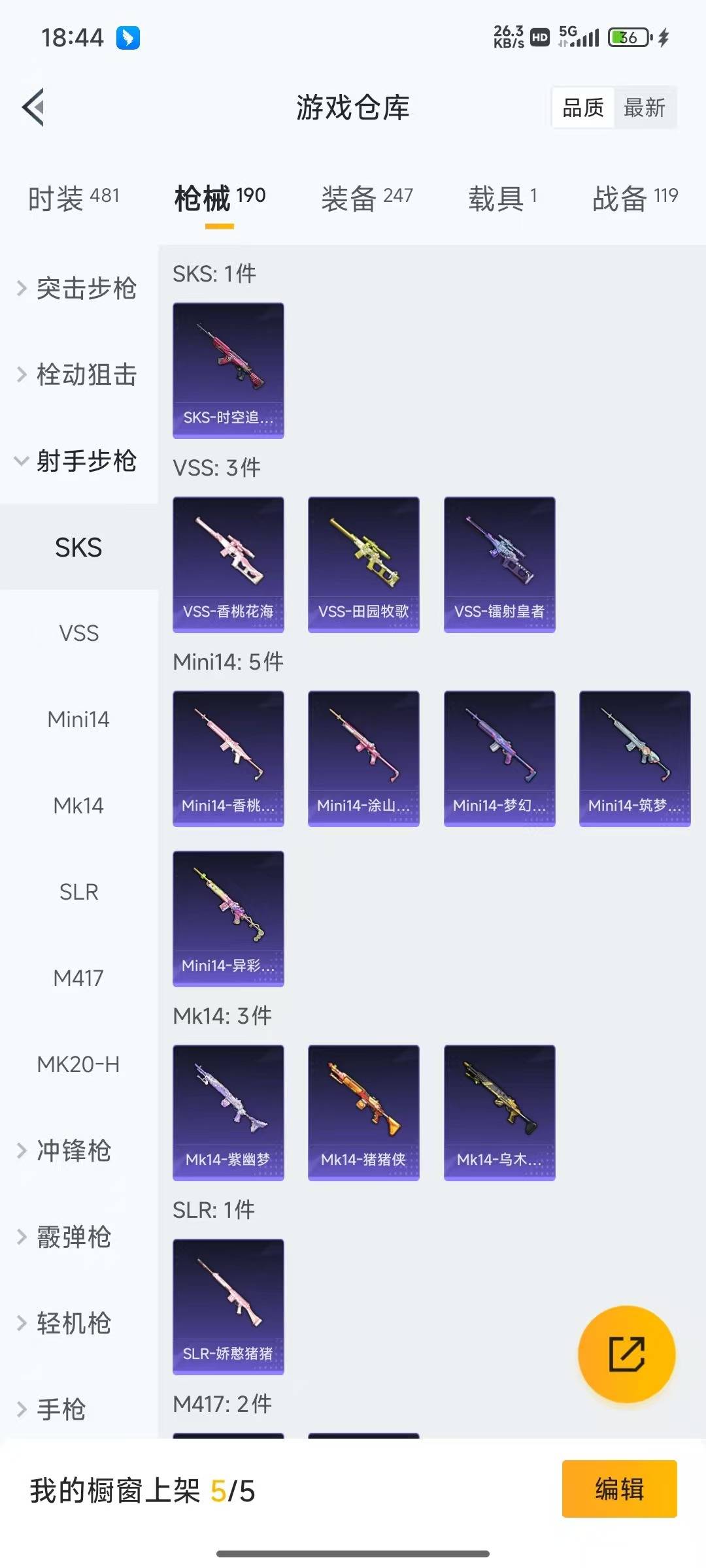This screenshot has height=1568, width=706.
Task: Tap the yellow floating share button
Action: 626,1354
